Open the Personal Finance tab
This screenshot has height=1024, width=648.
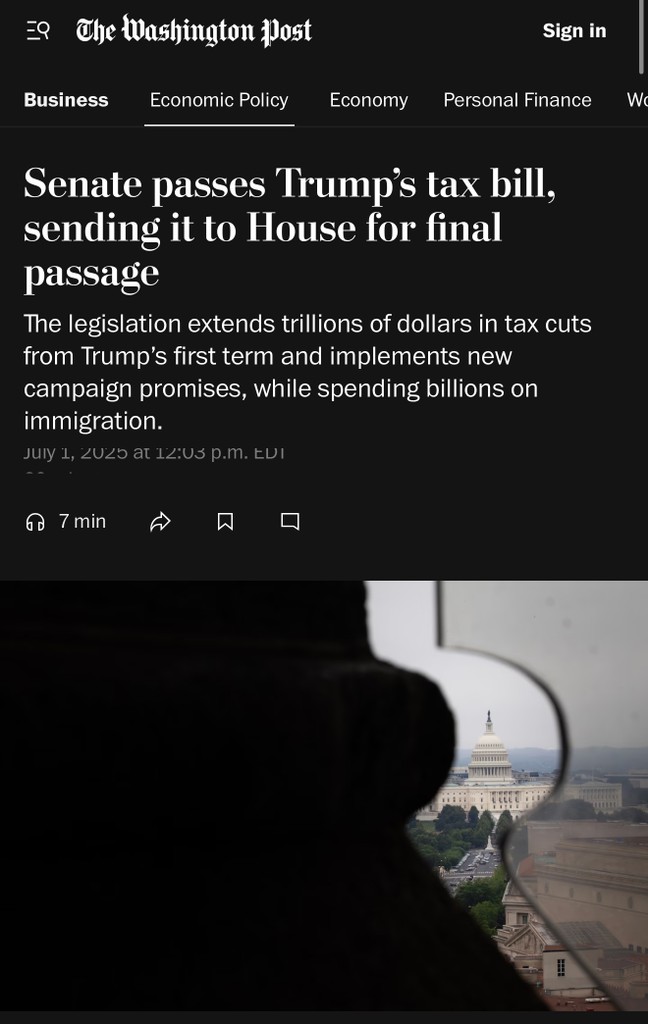point(517,100)
